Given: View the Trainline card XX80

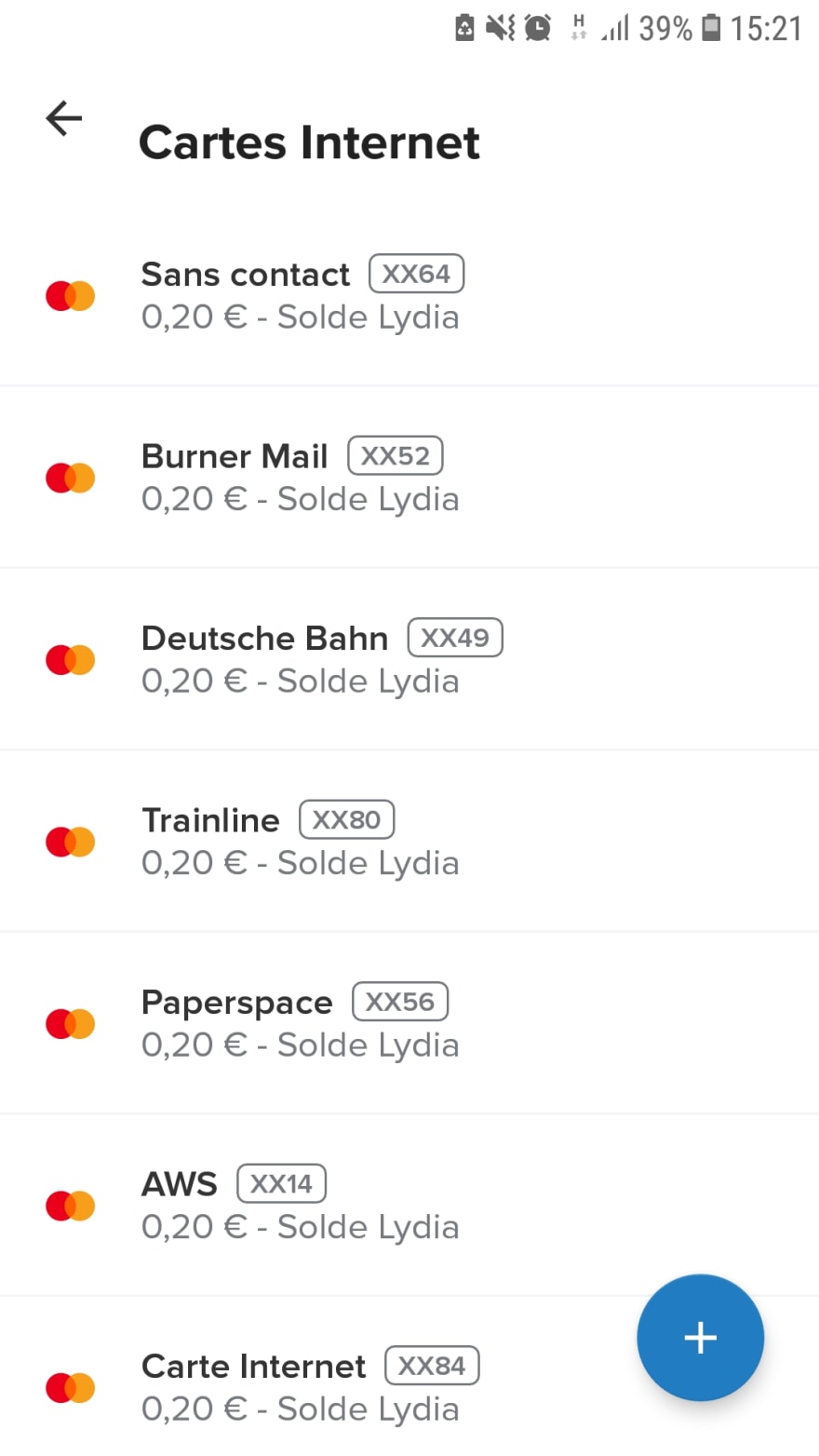Looking at the screenshot, I should (x=409, y=841).
